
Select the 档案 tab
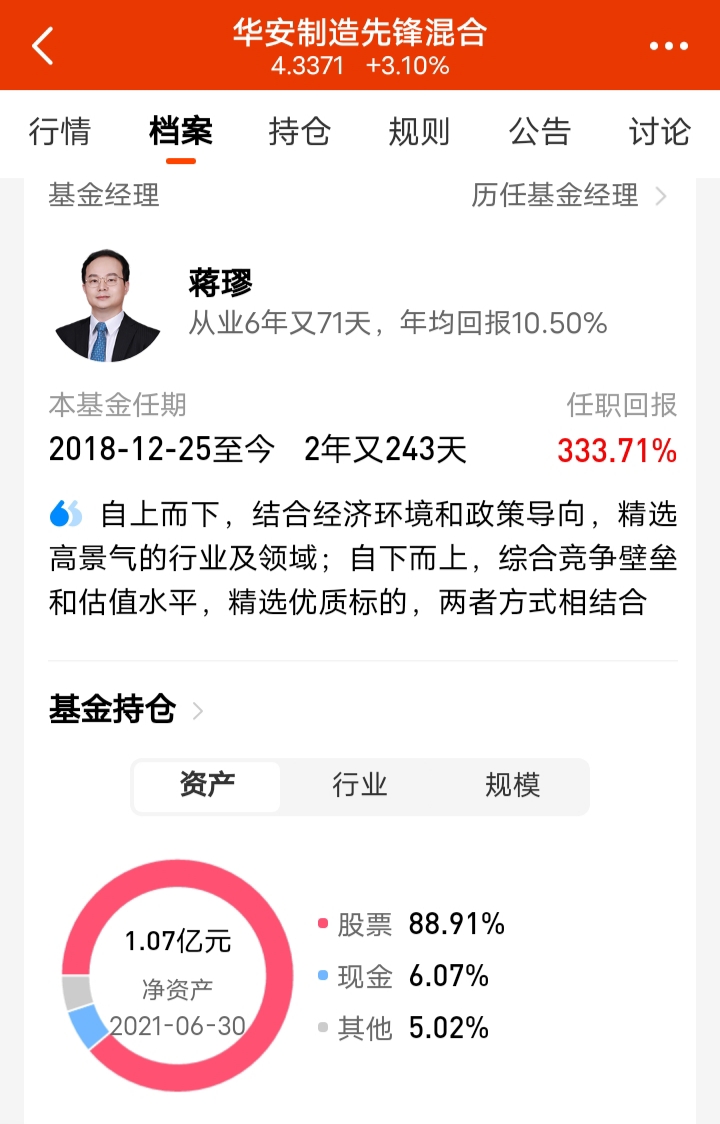180,132
